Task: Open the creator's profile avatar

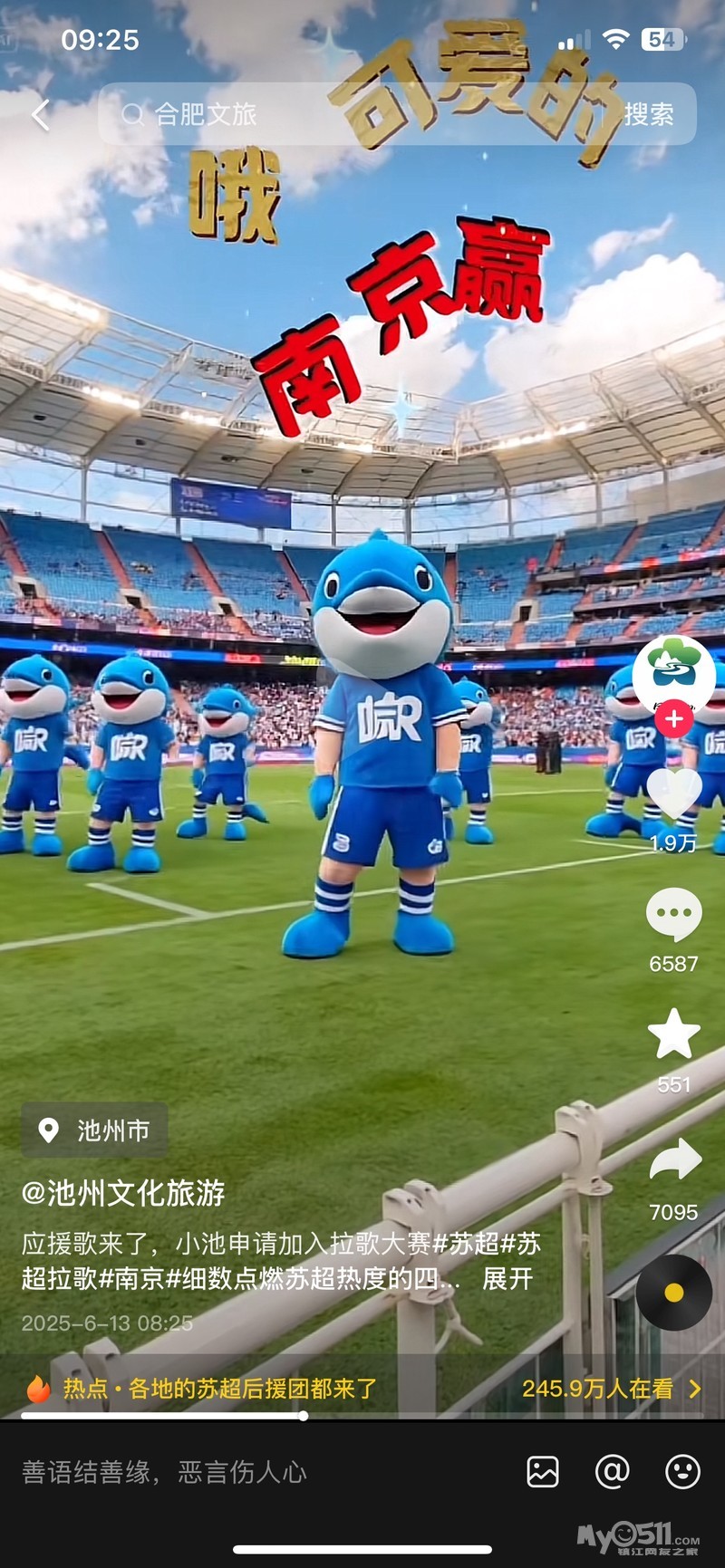Action: pos(673,675)
